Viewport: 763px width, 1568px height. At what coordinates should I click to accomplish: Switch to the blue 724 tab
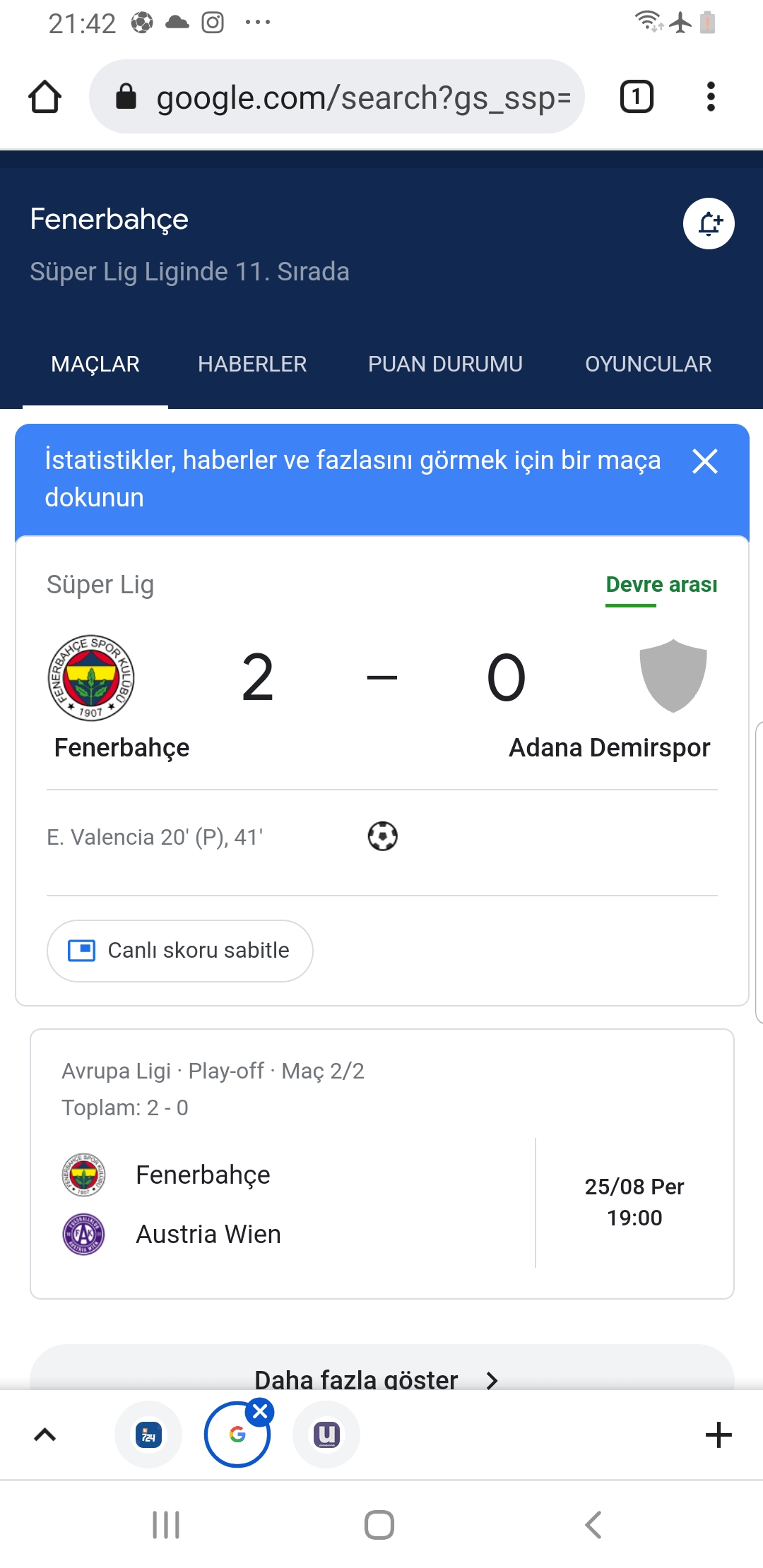148,1435
